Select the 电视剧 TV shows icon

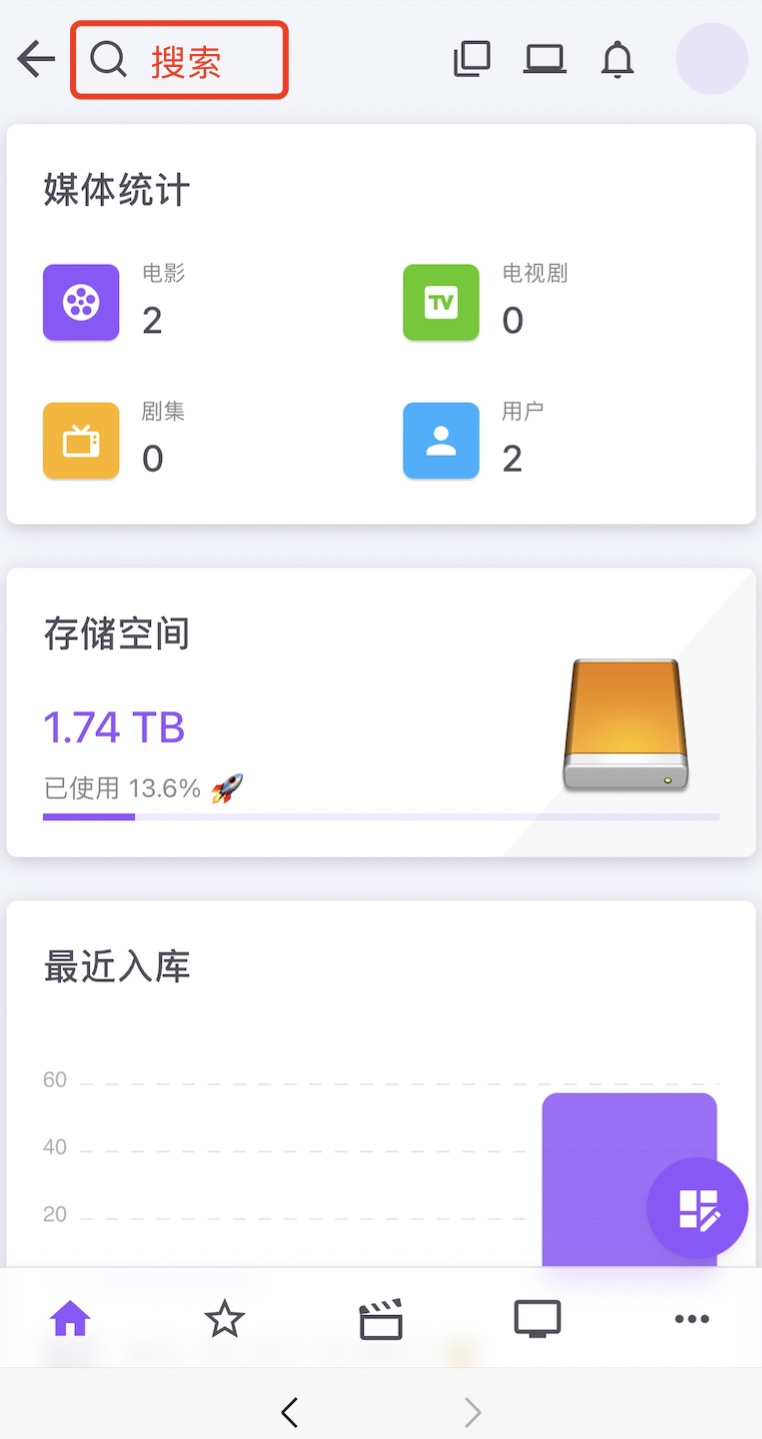coord(441,302)
